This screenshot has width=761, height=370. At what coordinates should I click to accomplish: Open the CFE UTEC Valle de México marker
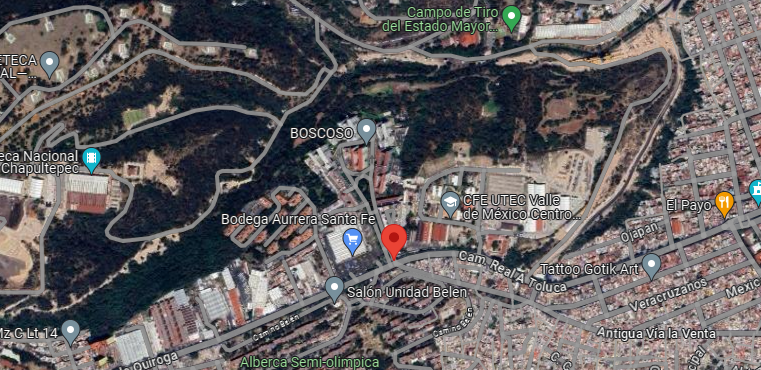(450, 204)
